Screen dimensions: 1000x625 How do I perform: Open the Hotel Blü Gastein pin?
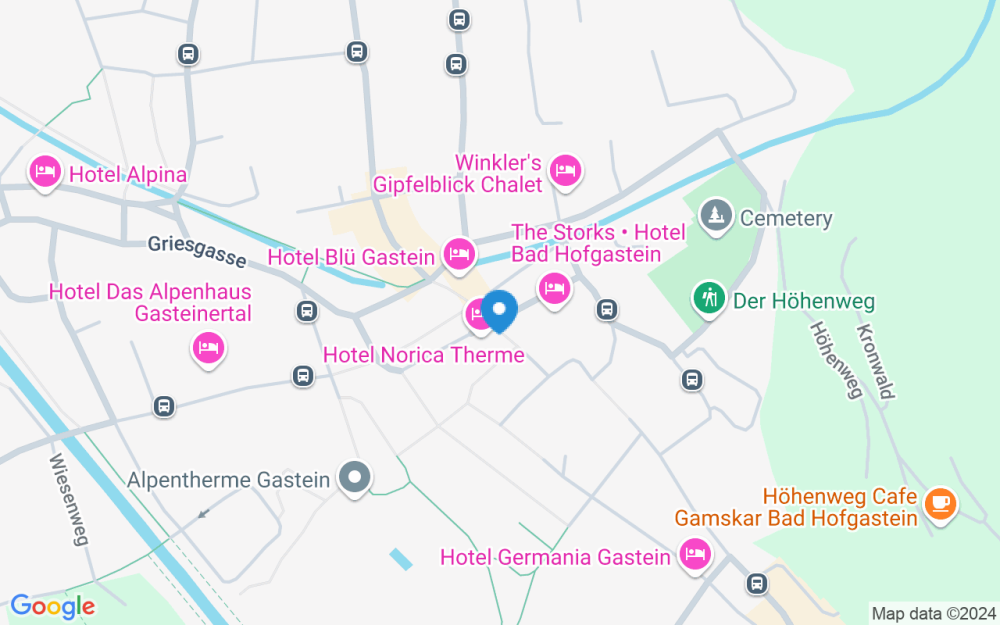point(460,256)
